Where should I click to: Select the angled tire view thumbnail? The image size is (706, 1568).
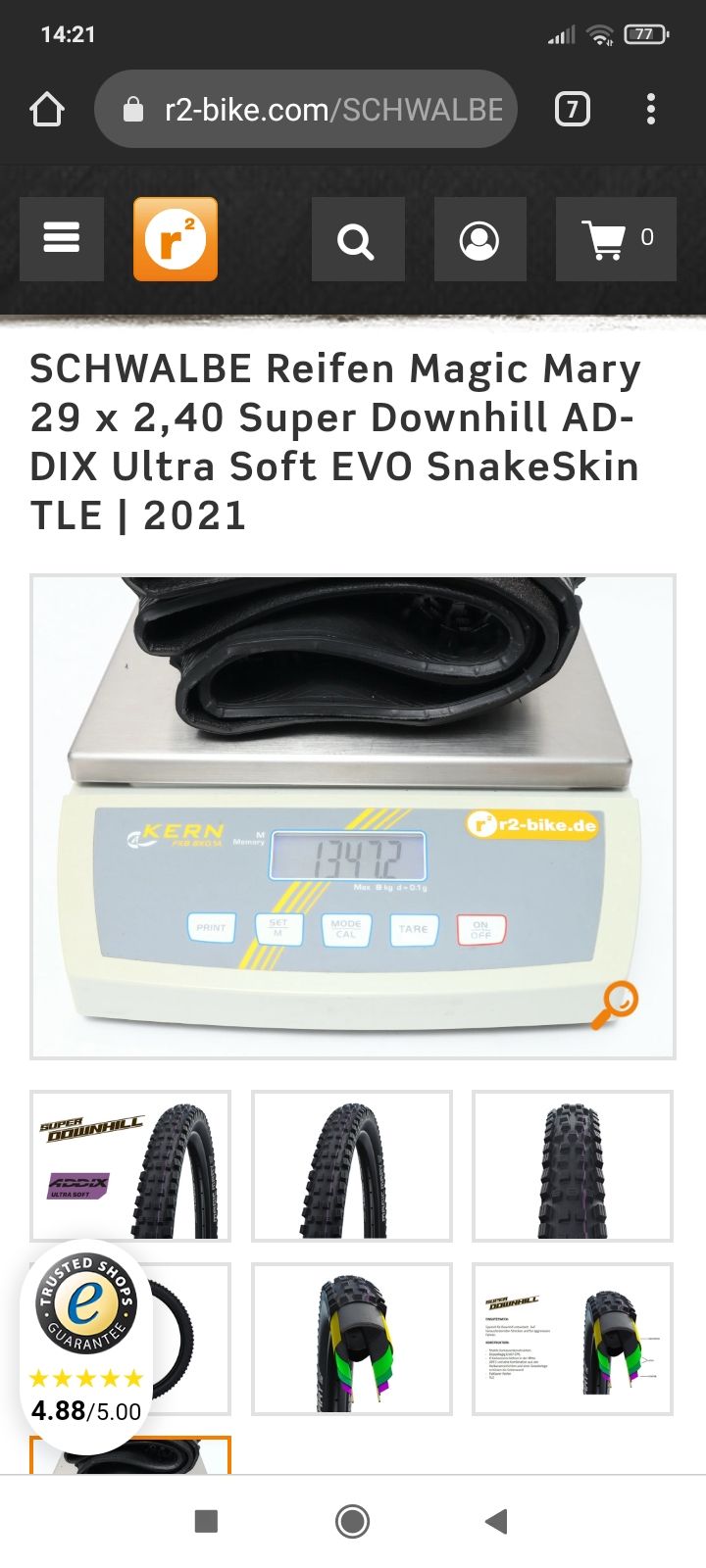(352, 1166)
